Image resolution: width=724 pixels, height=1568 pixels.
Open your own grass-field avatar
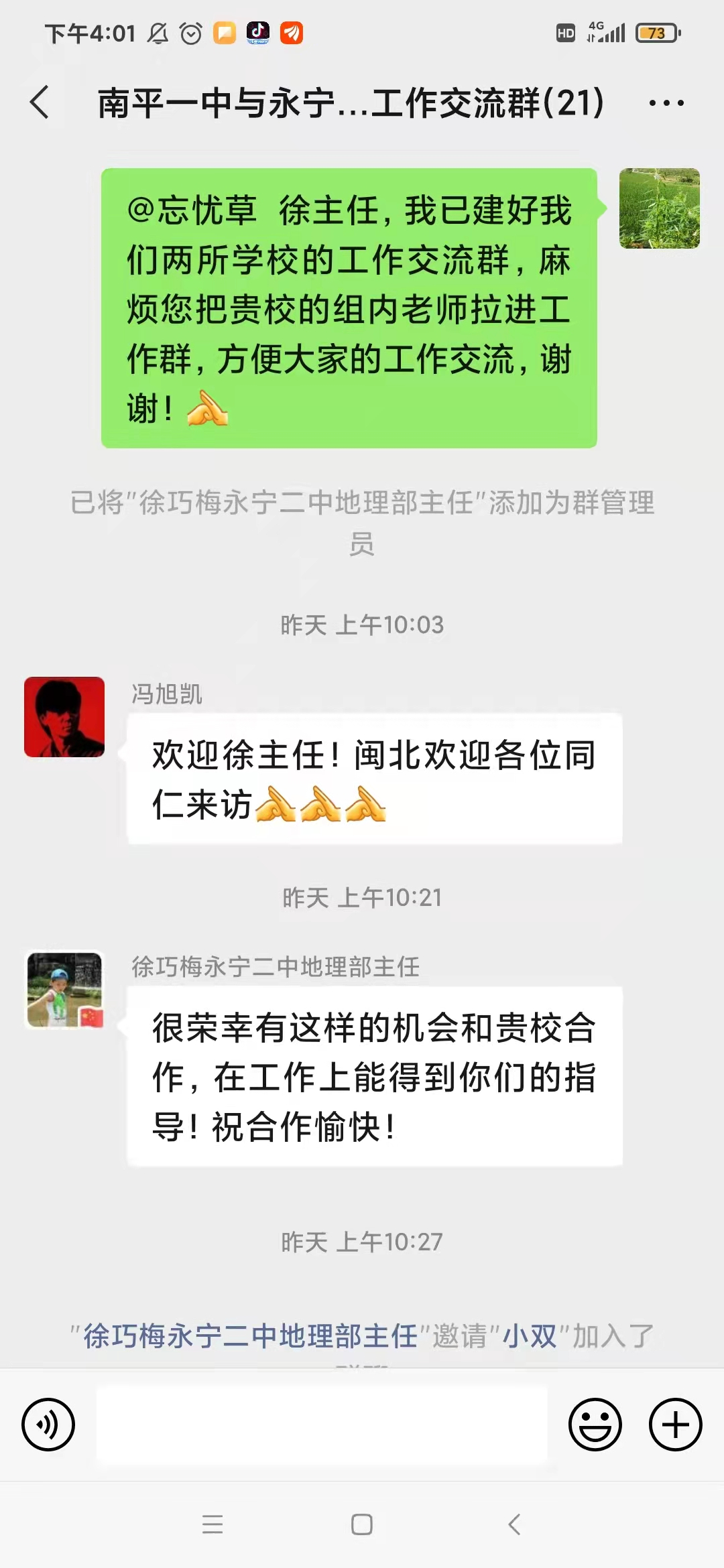click(660, 208)
